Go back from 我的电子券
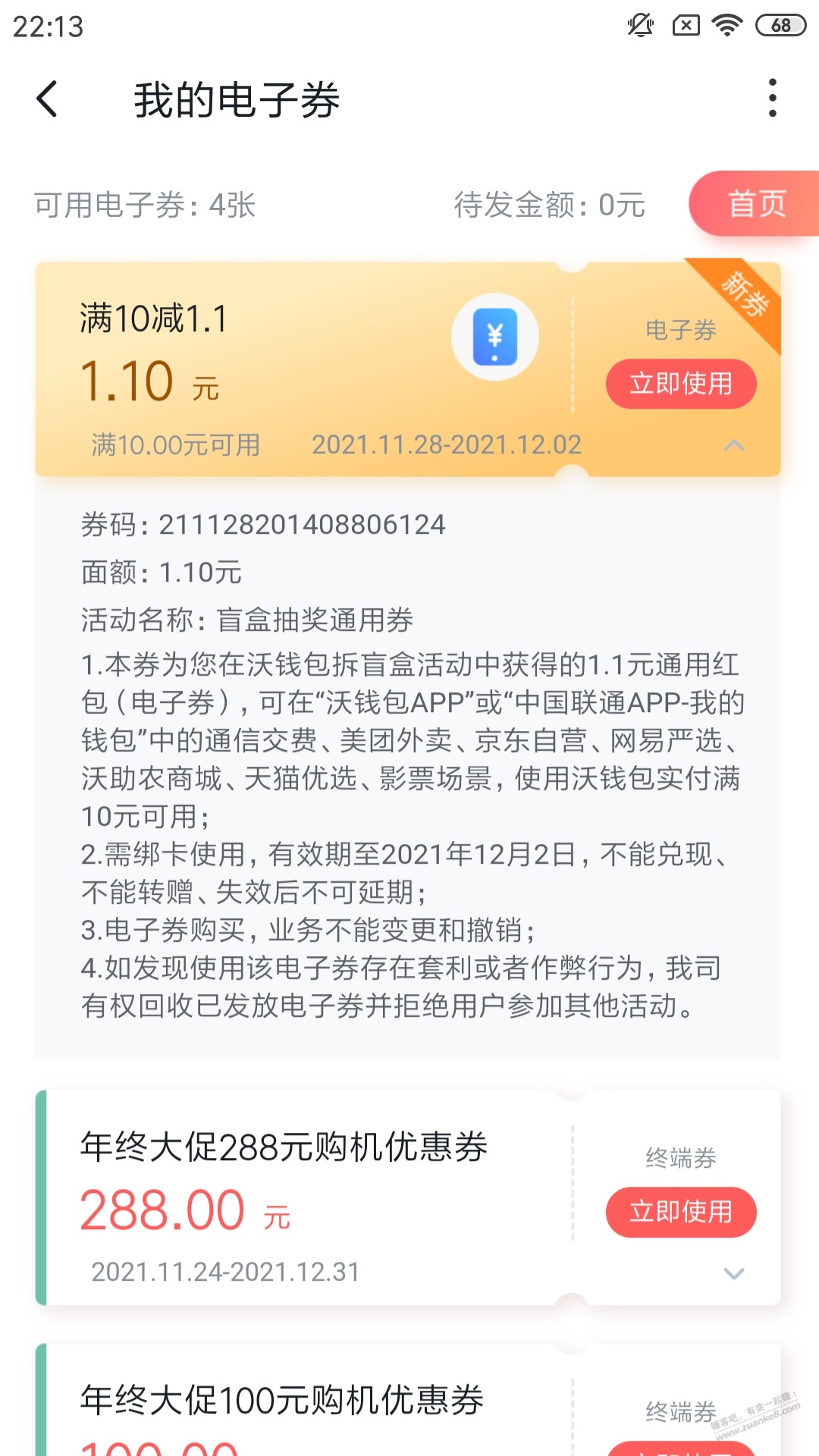Image resolution: width=819 pixels, height=1456 pixels. tap(47, 99)
